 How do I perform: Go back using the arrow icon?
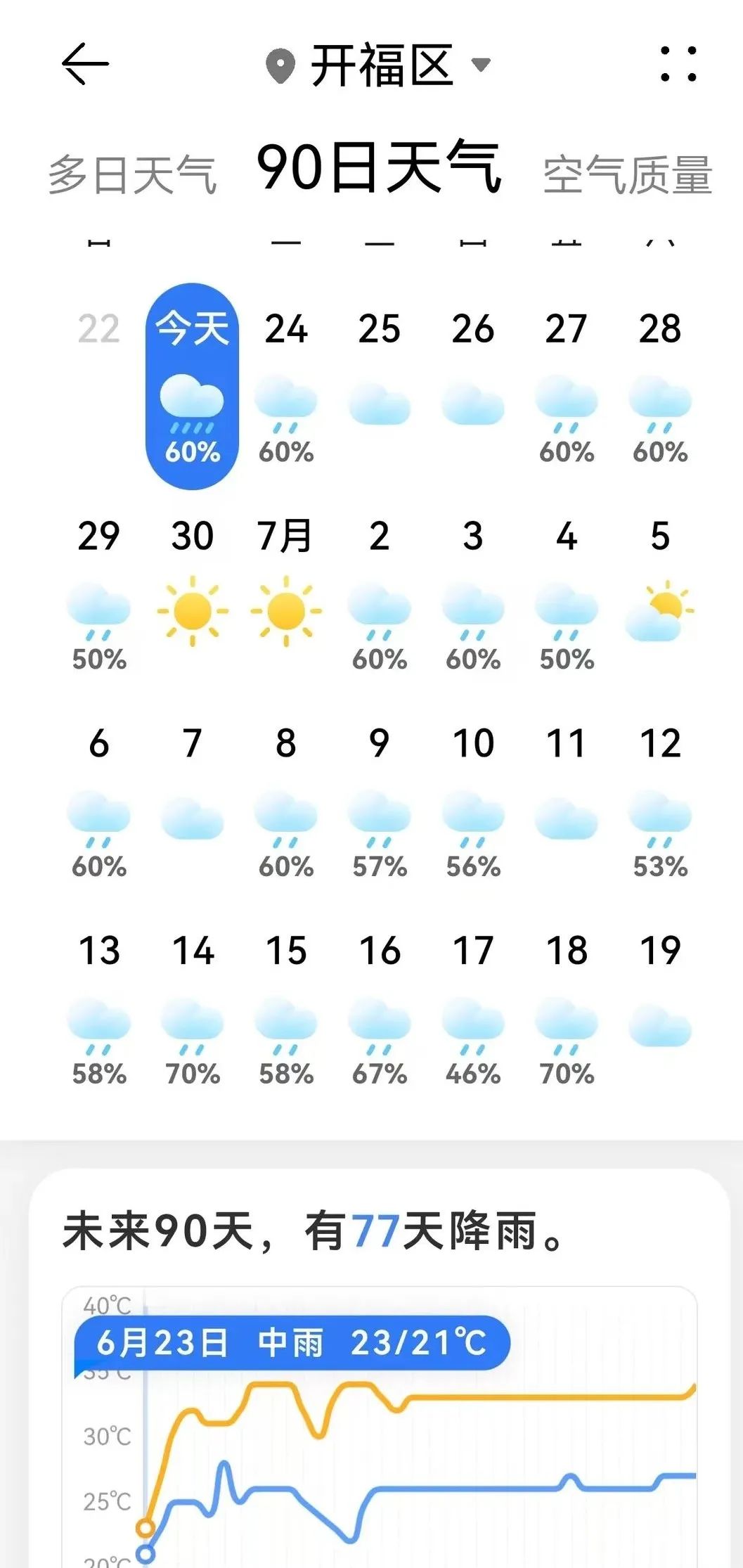(x=85, y=64)
